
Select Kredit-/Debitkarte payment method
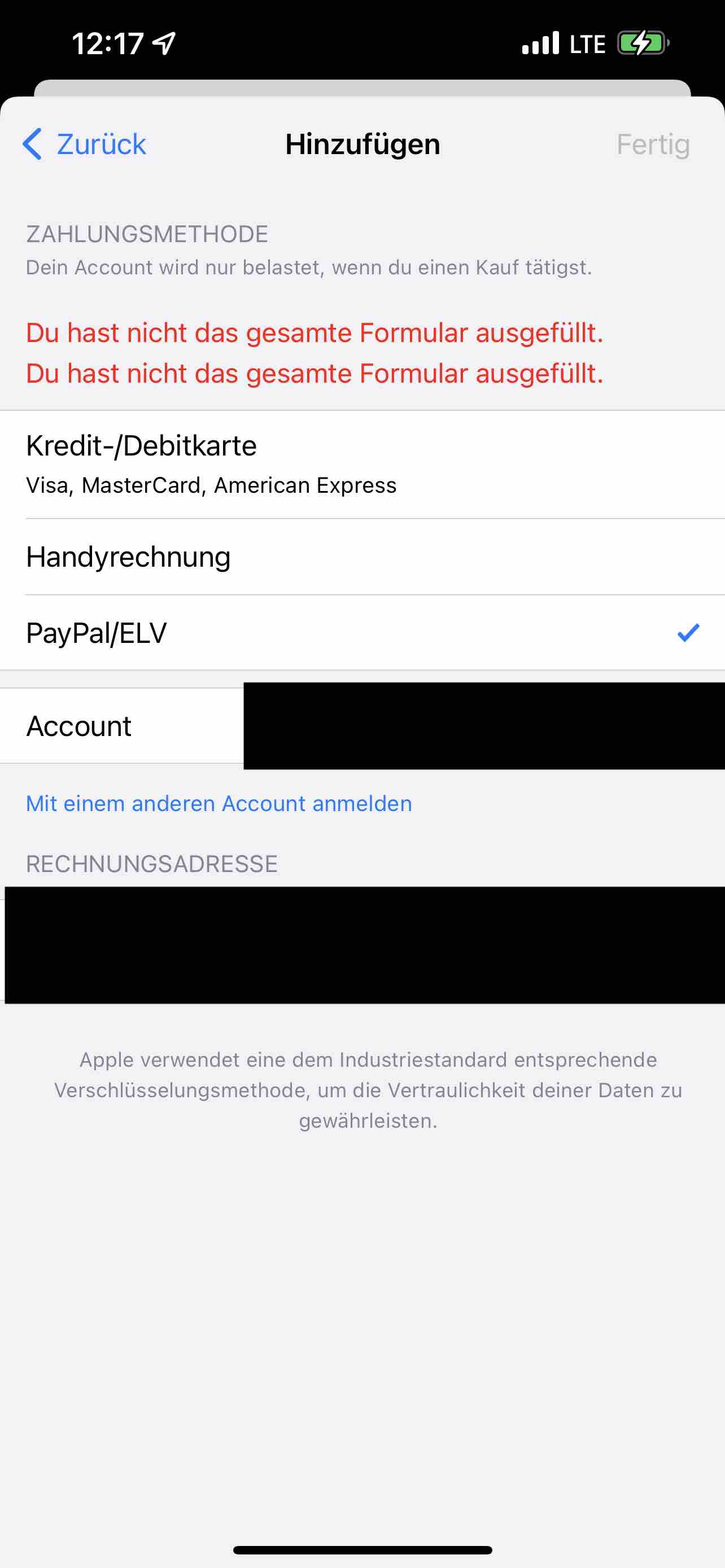coord(362,465)
